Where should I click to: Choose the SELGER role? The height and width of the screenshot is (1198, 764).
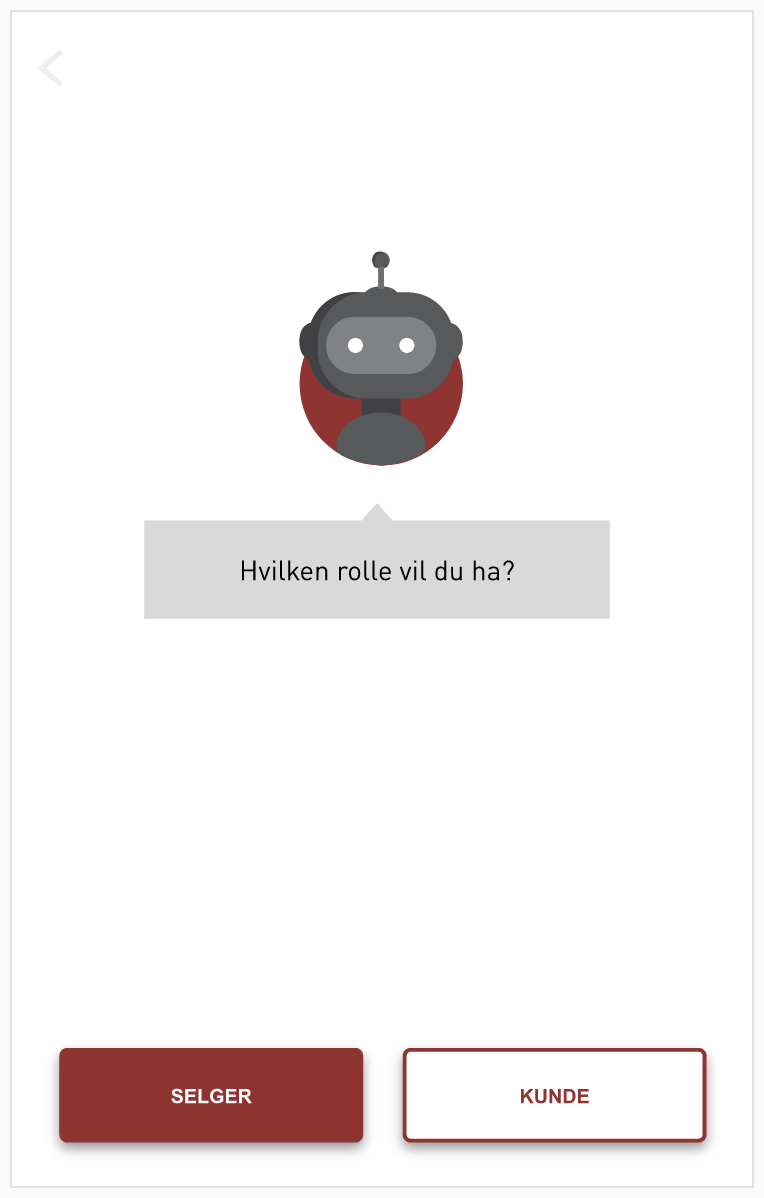tap(211, 1095)
